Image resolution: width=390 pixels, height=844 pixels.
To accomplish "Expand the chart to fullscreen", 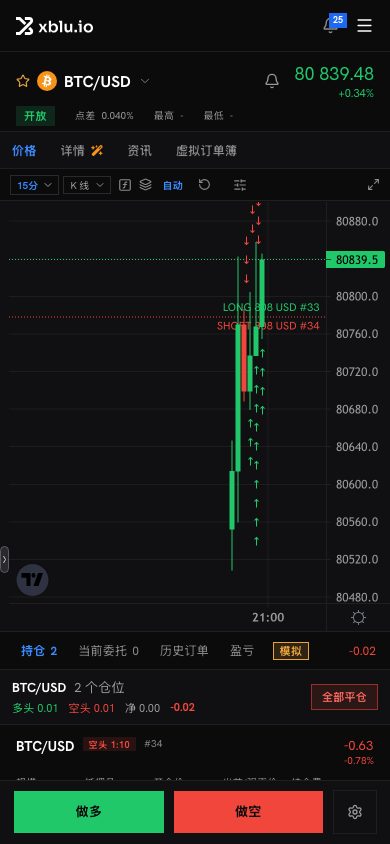I will click(373, 185).
